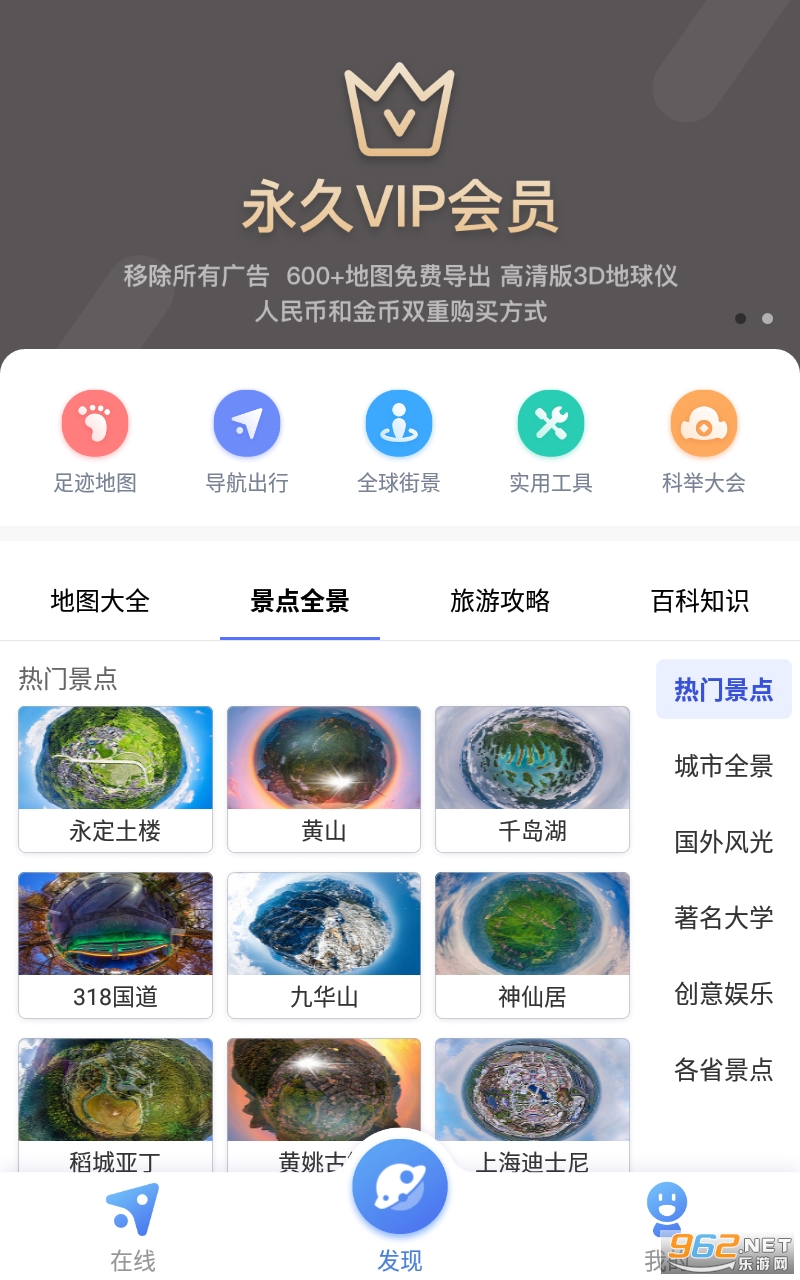
Task: Switch to the 旅游攻略 tab
Action: (x=500, y=601)
